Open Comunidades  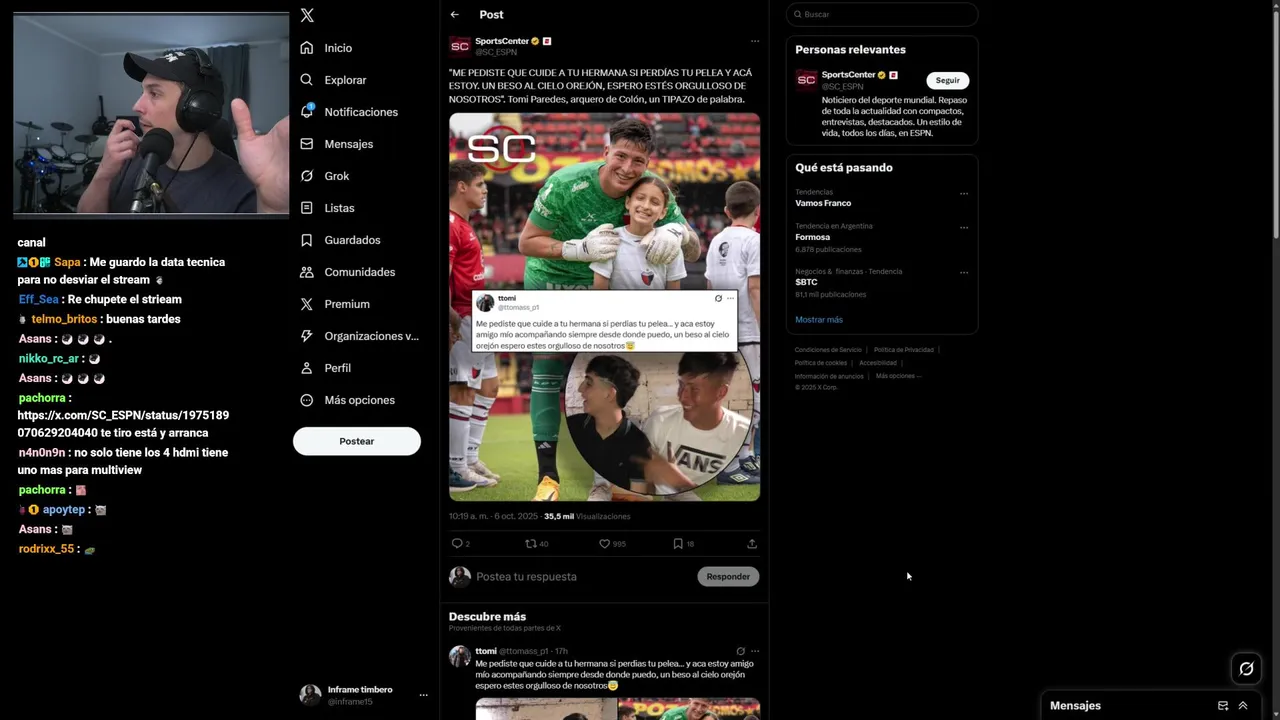[x=359, y=272]
